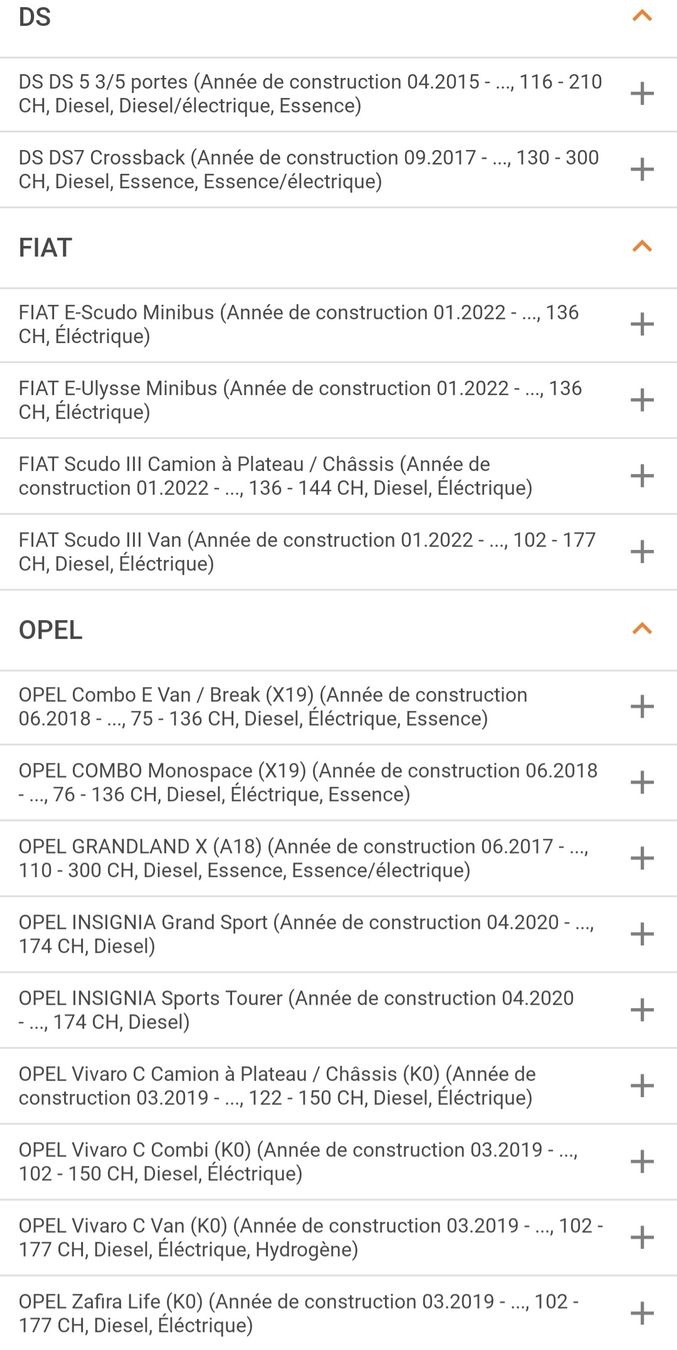The width and height of the screenshot is (677, 1350).
Task: Expand OPEL Vivaro C Camion à Plateau
Action: tap(642, 1086)
